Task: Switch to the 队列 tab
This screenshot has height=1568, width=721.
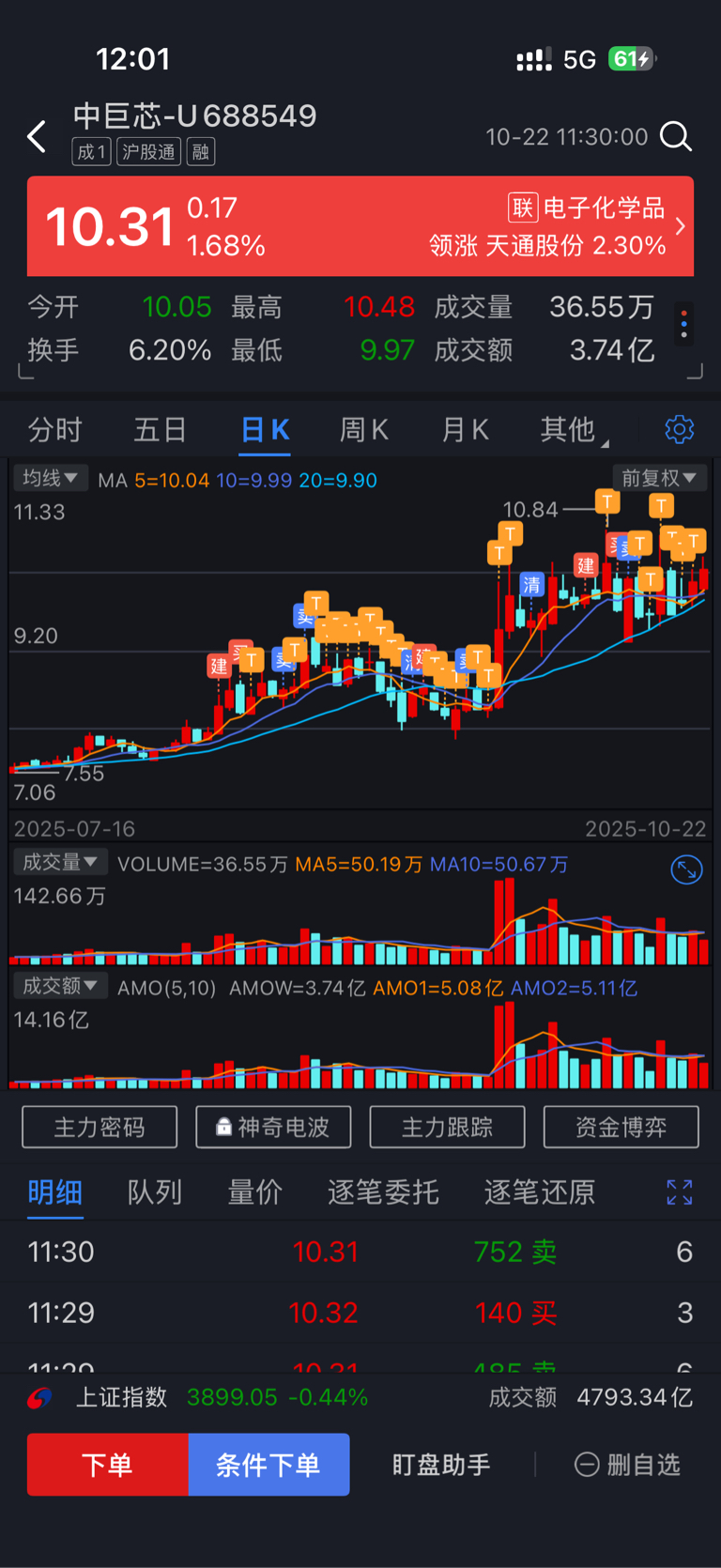Action: tap(155, 1192)
